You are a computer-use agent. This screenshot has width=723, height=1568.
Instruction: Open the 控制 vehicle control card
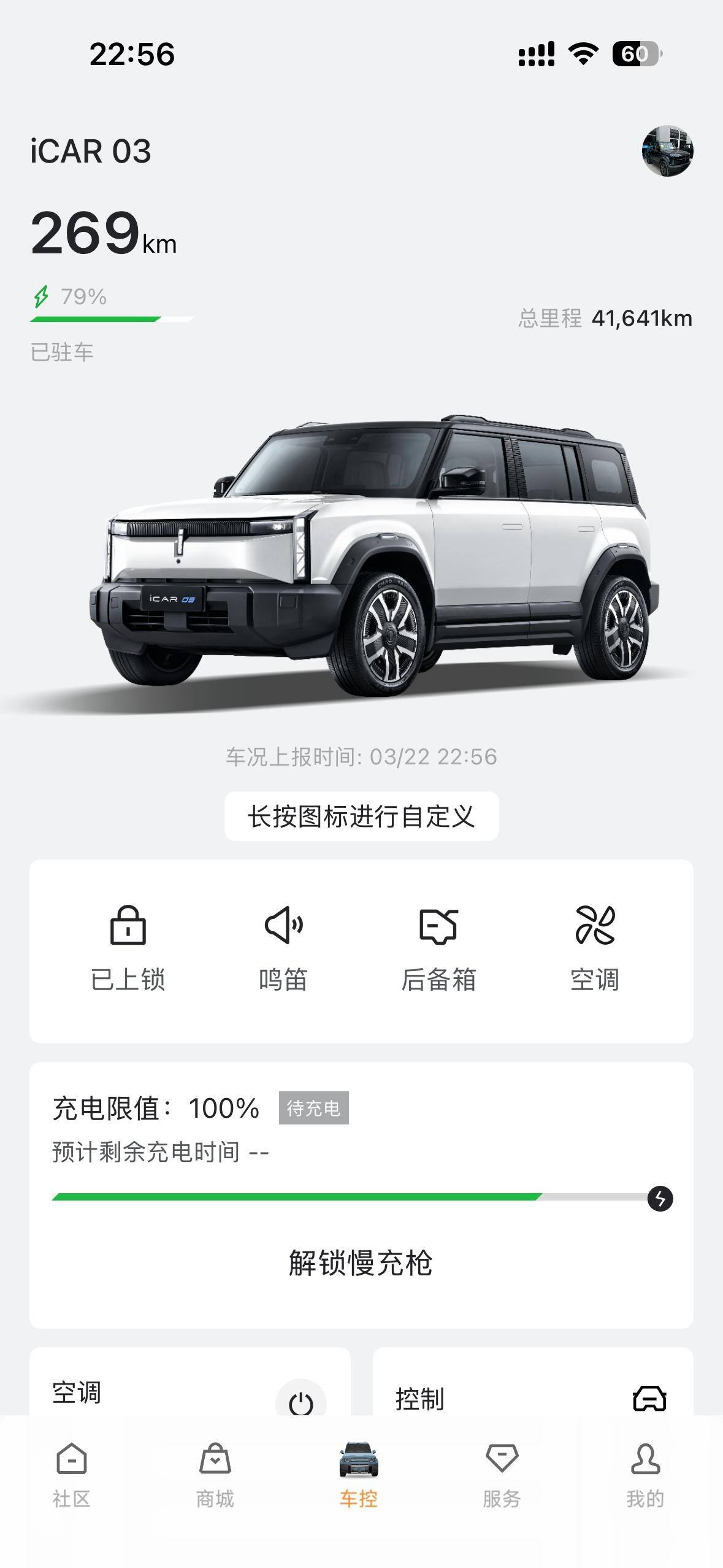point(532,1397)
